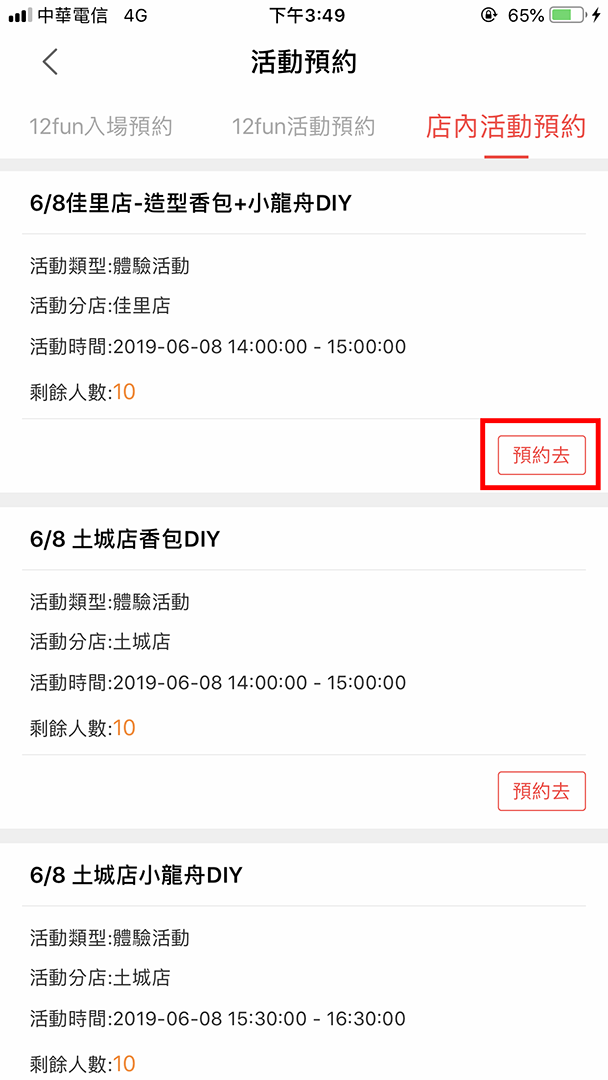The height and width of the screenshot is (1080, 608).
Task: Go back from 活動預約 page
Action: point(50,62)
